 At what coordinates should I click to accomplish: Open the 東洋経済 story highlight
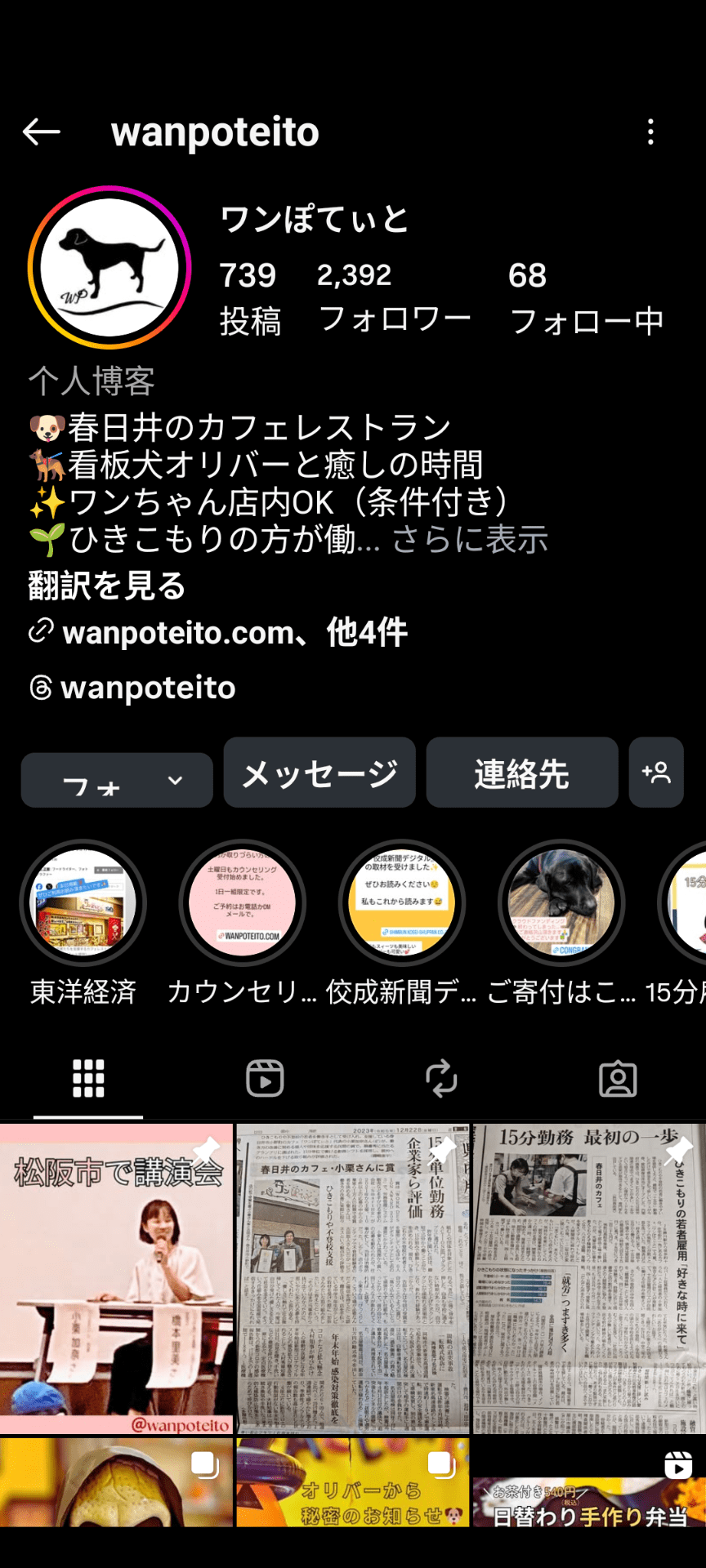83,902
